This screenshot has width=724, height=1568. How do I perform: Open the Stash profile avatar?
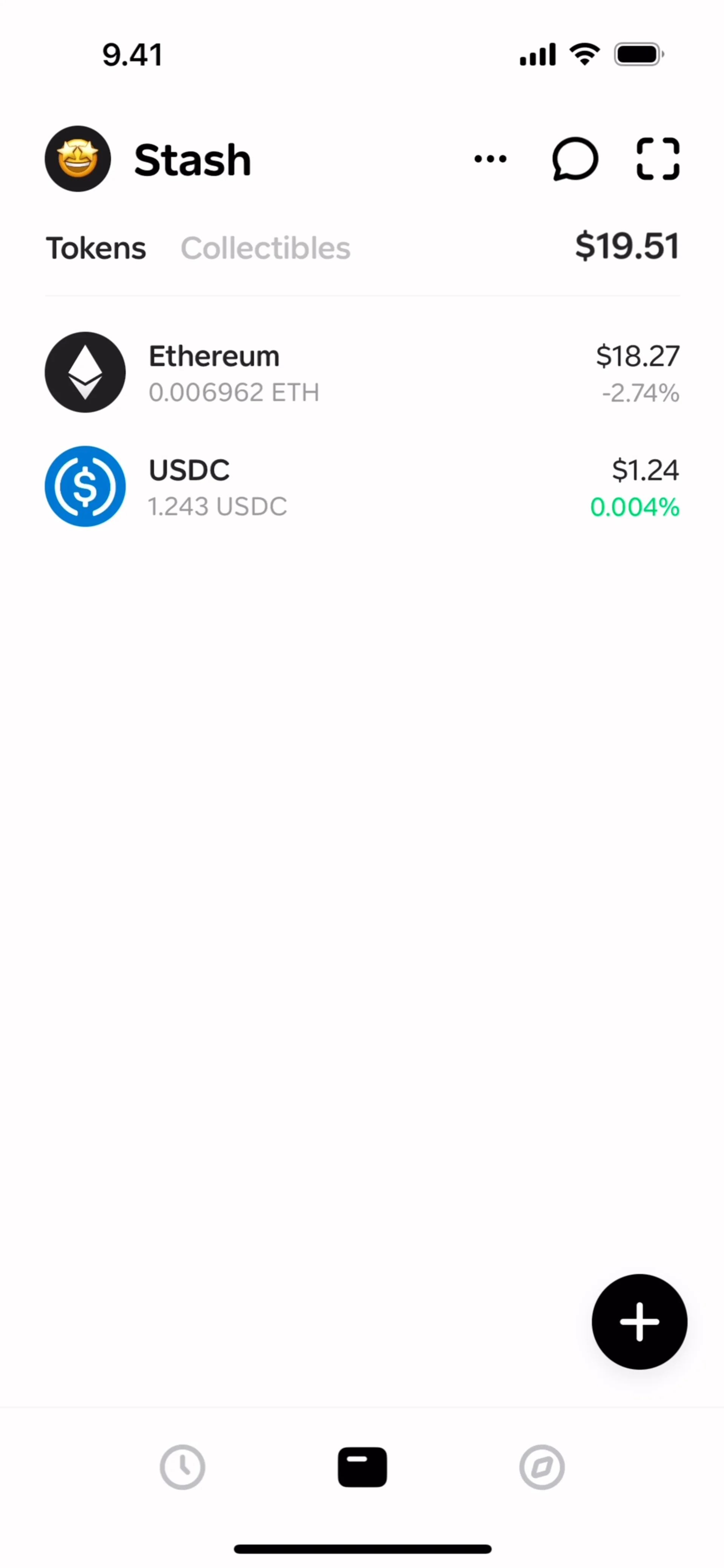(78, 159)
